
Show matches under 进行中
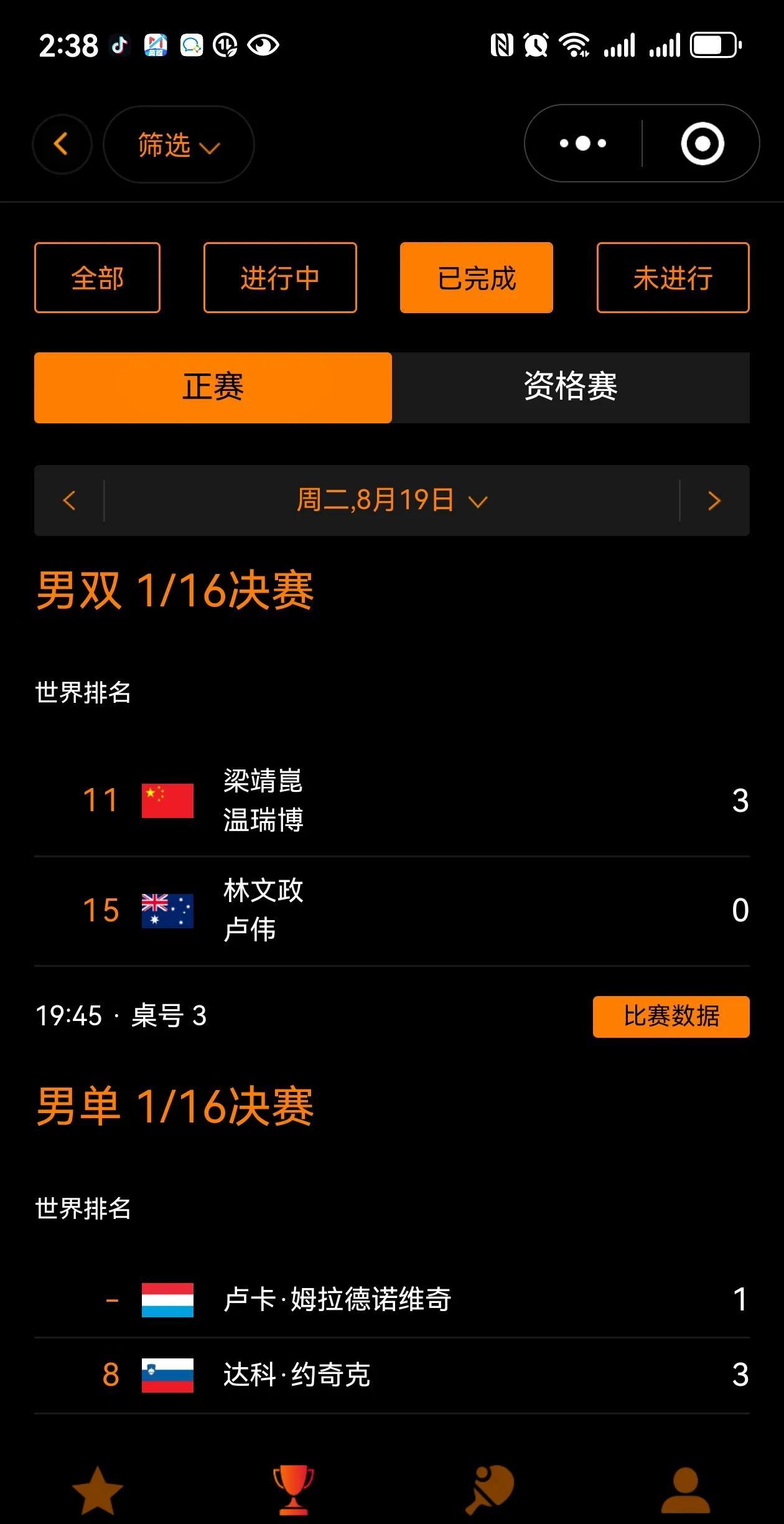tap(280, 278)
